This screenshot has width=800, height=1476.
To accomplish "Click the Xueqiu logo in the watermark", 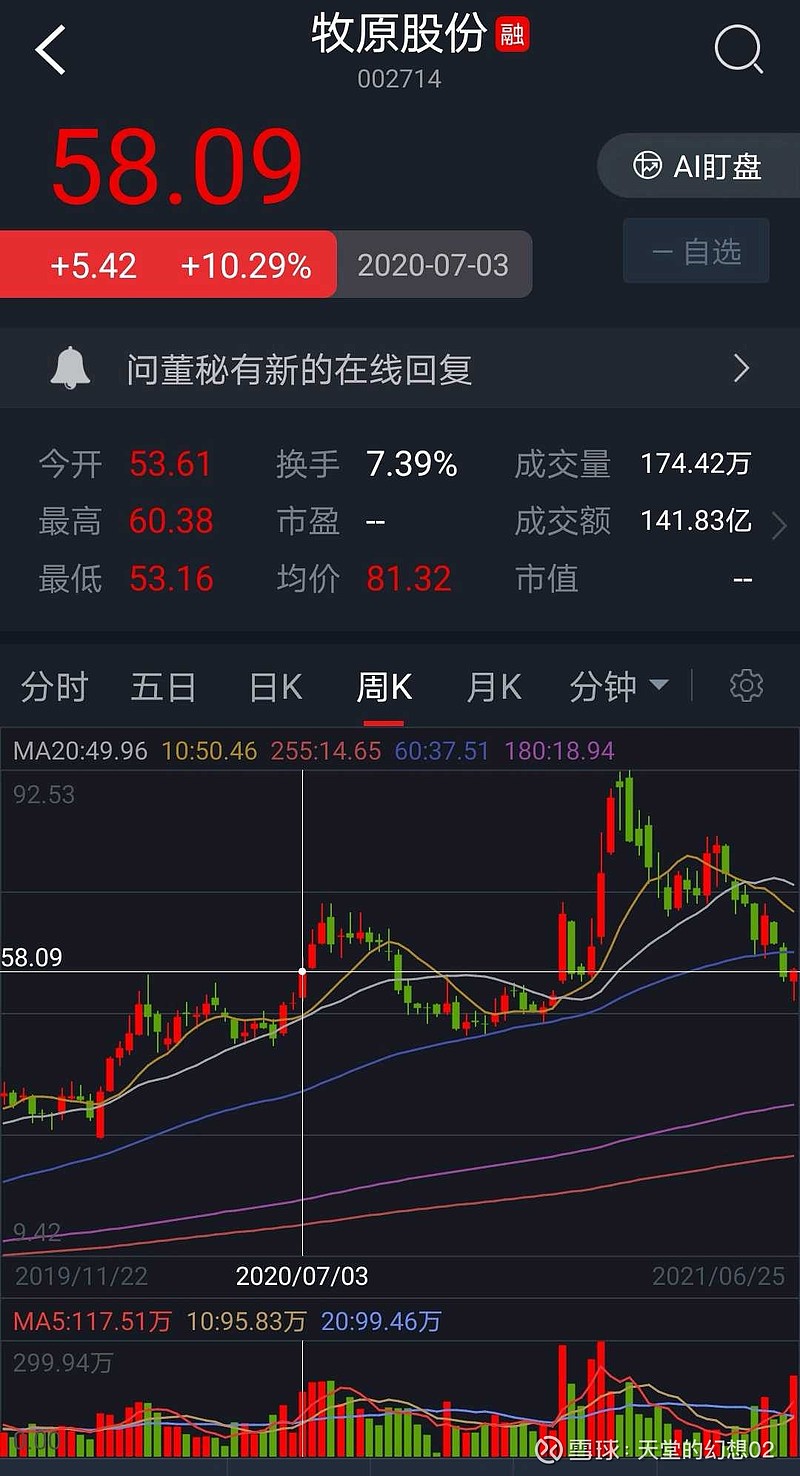I will 549,1449.
